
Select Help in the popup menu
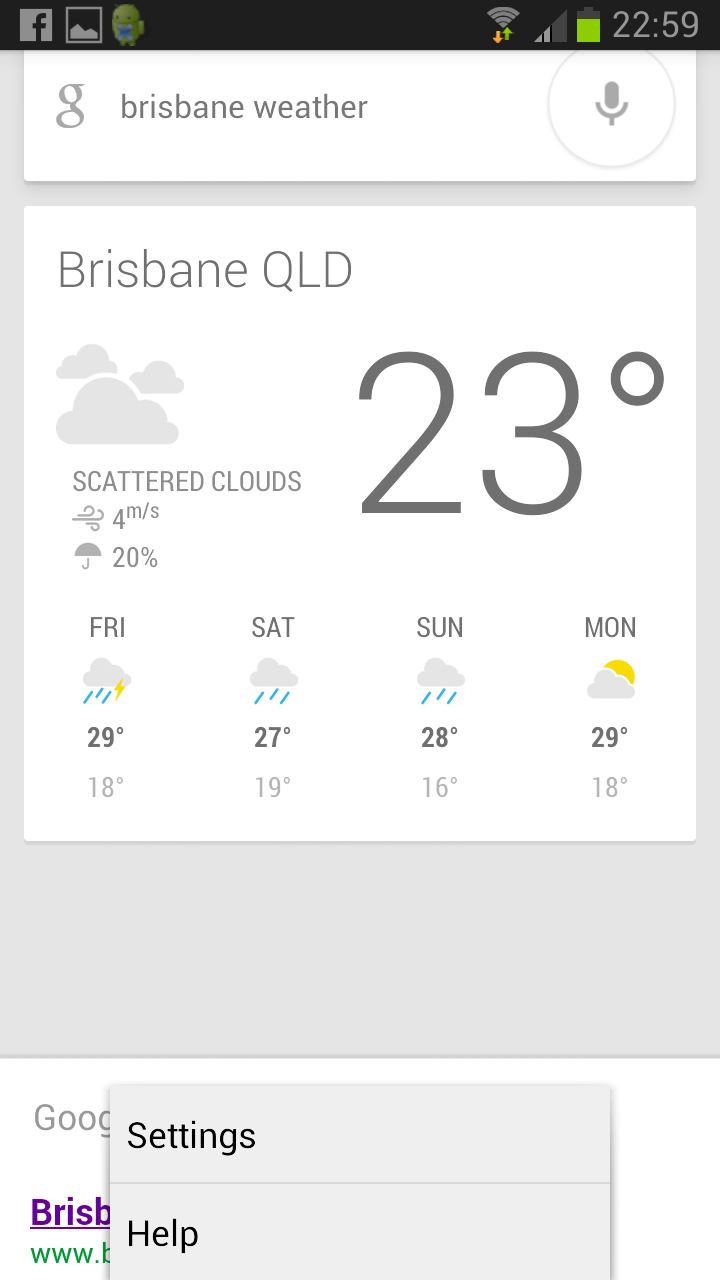point(360,1233)
